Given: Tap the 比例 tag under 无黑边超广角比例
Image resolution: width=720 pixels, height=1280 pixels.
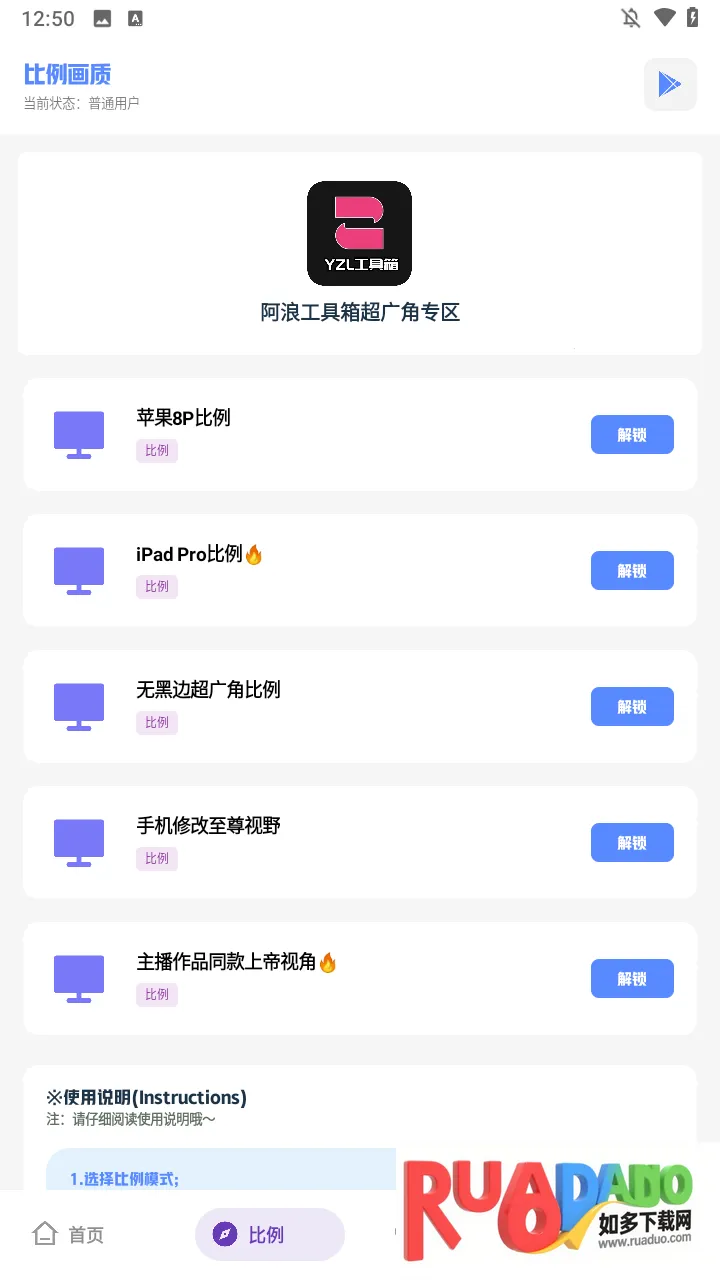Looking at the screenshot, I should coord(156,722).
